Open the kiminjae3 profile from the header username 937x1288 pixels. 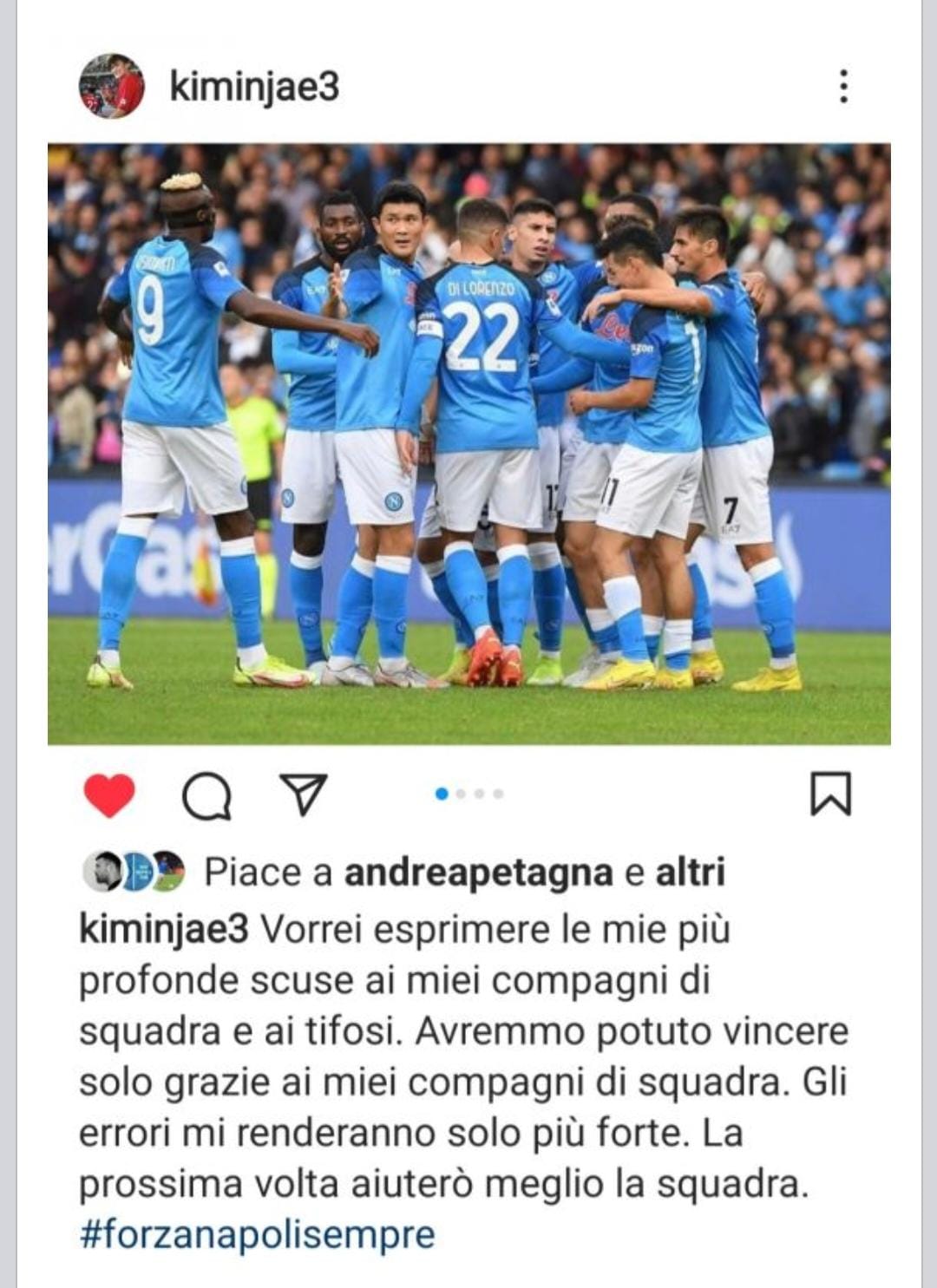tap(253, 87)
